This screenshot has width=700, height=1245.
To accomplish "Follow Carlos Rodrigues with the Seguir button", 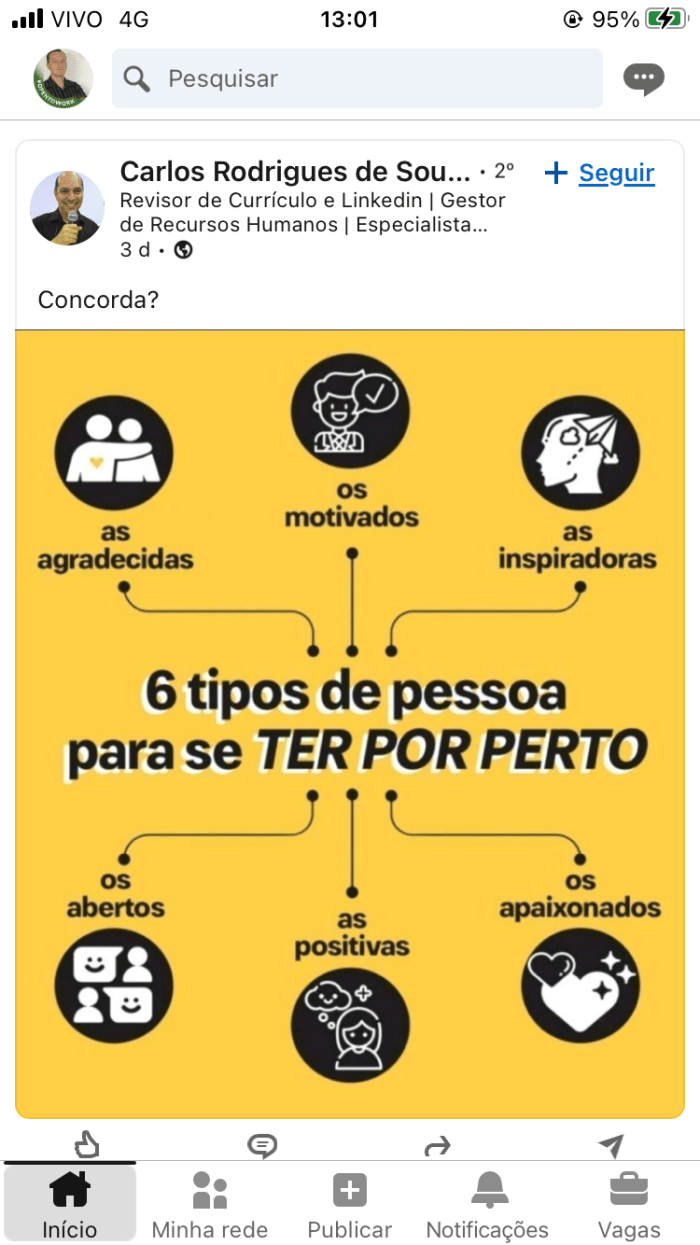I will coord(599,173).
